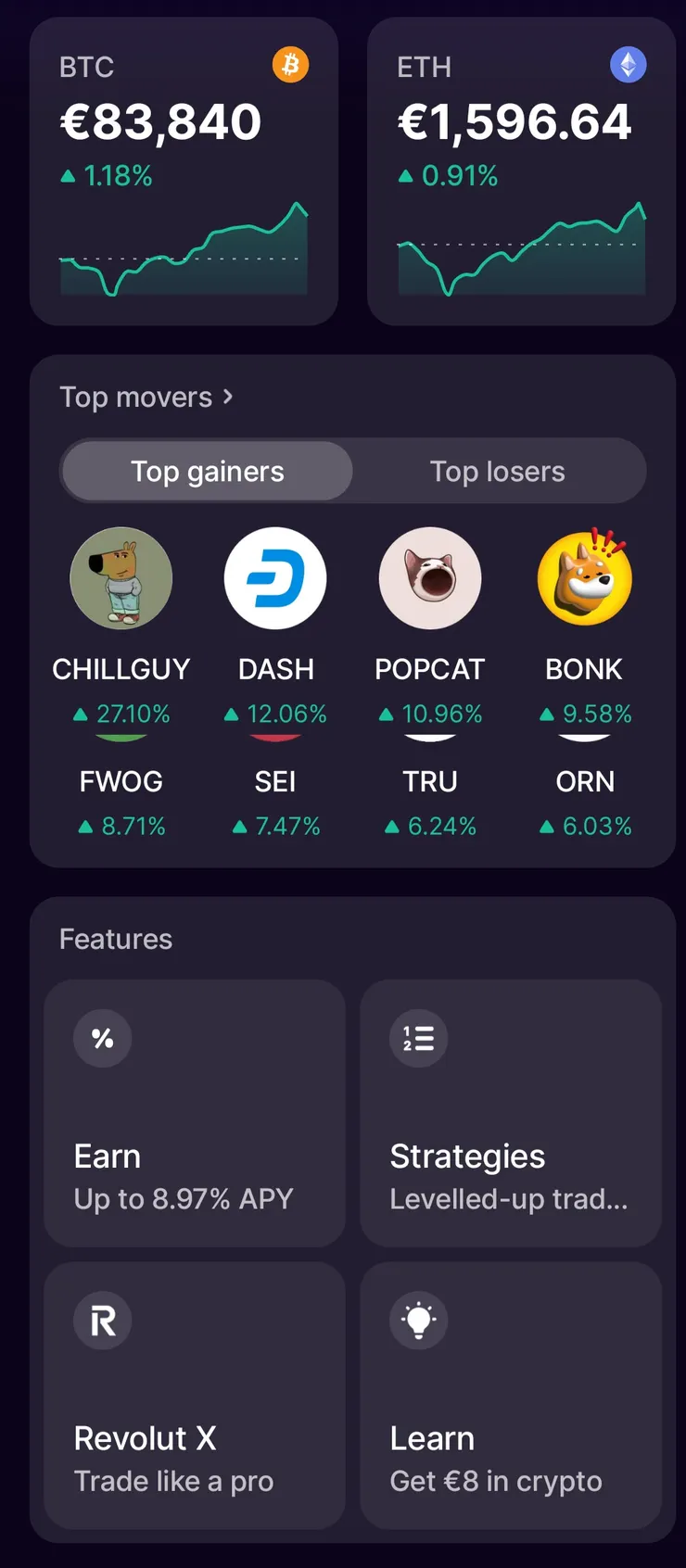This screenshot has height=1568, width=686.
Task: Expand the Top movers section
Action: tap(146, 397)
